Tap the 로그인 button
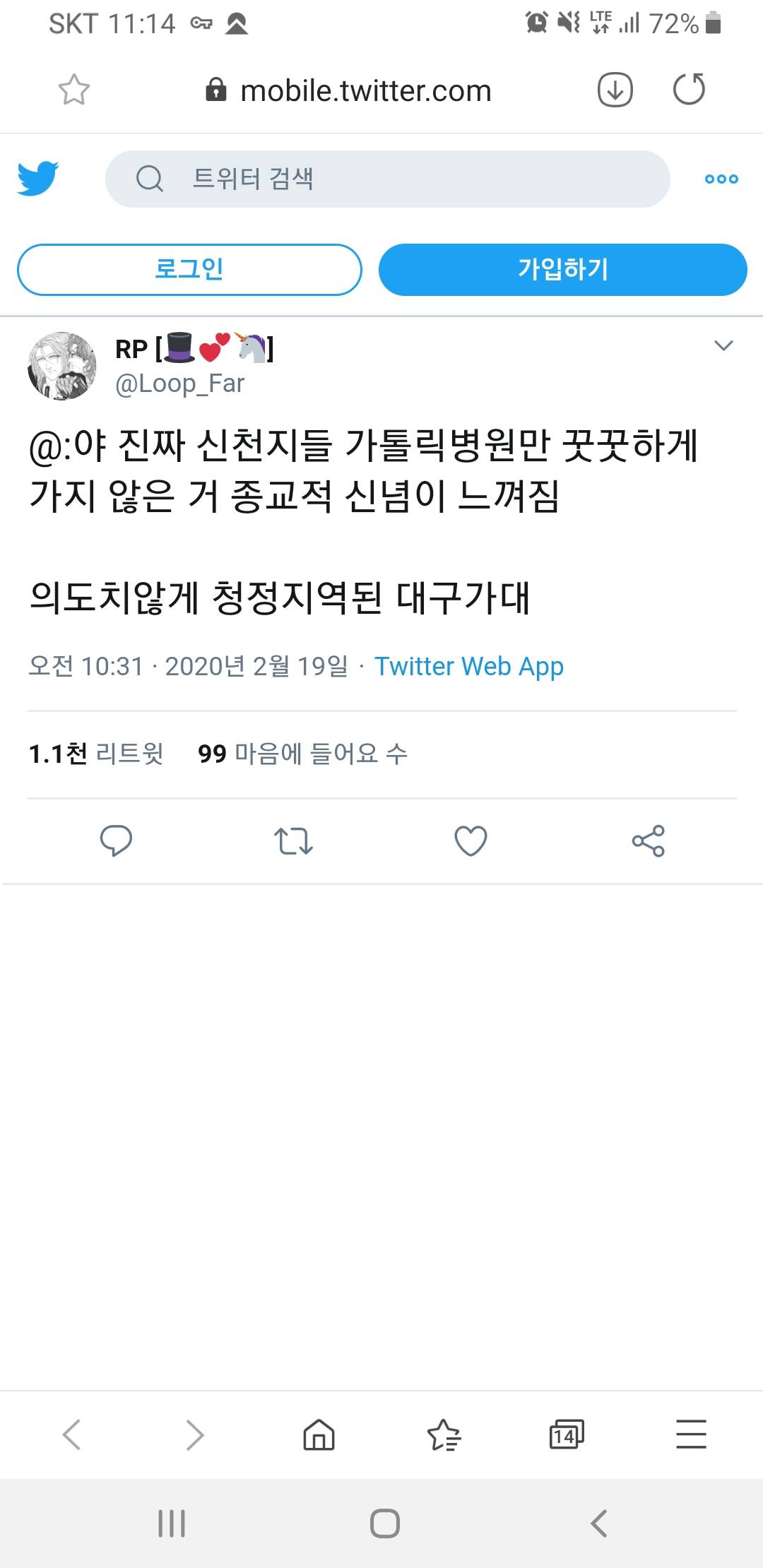Image resolution: width=763 pixels, height=1568 pixels. coord(189,269)
